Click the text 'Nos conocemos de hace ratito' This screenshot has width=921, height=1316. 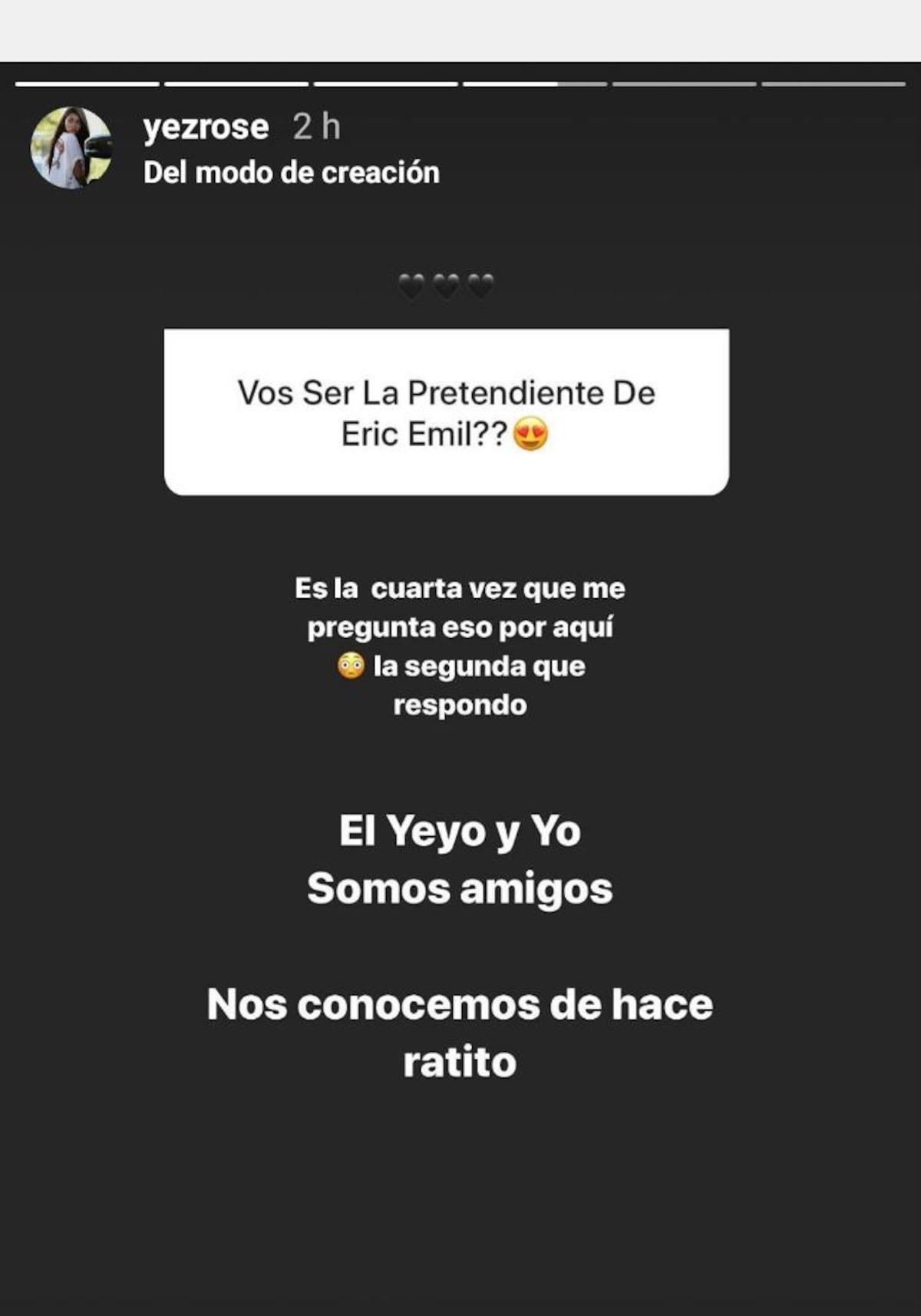(460, 1029)
